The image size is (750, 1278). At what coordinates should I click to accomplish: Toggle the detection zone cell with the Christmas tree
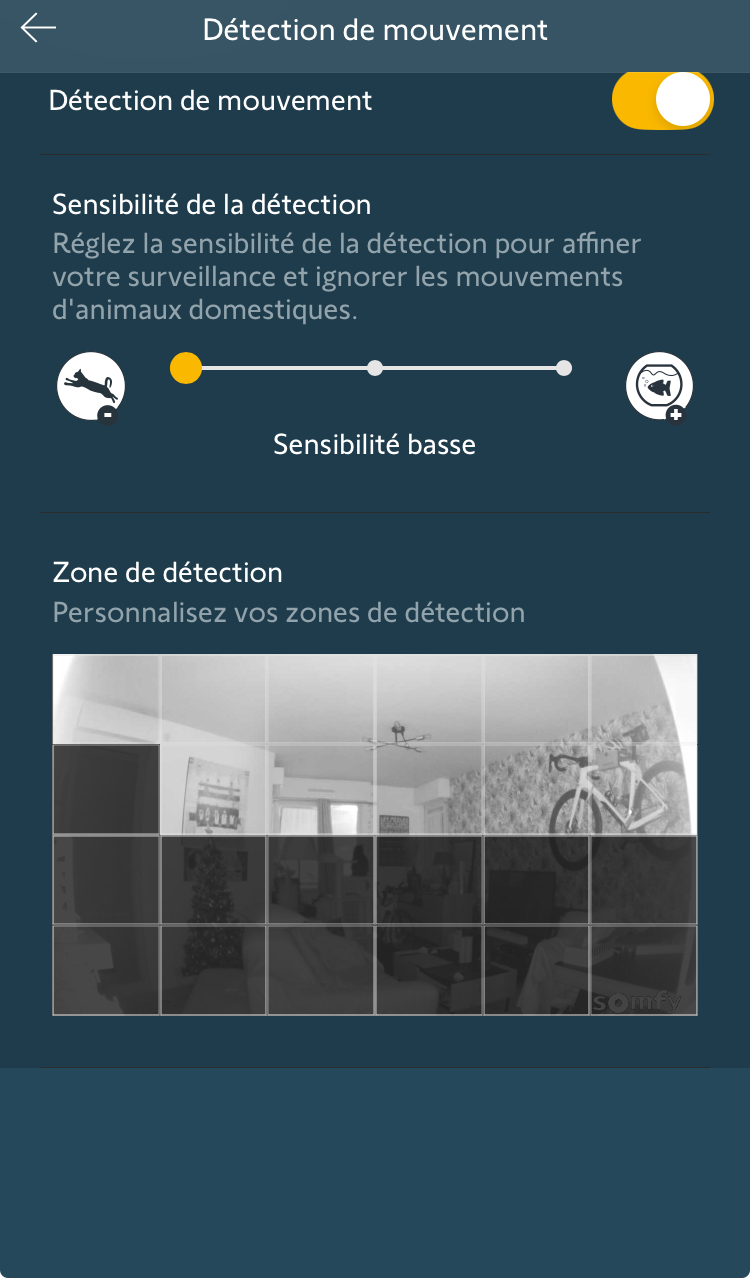pyautogui.click(x=213, y=879)
